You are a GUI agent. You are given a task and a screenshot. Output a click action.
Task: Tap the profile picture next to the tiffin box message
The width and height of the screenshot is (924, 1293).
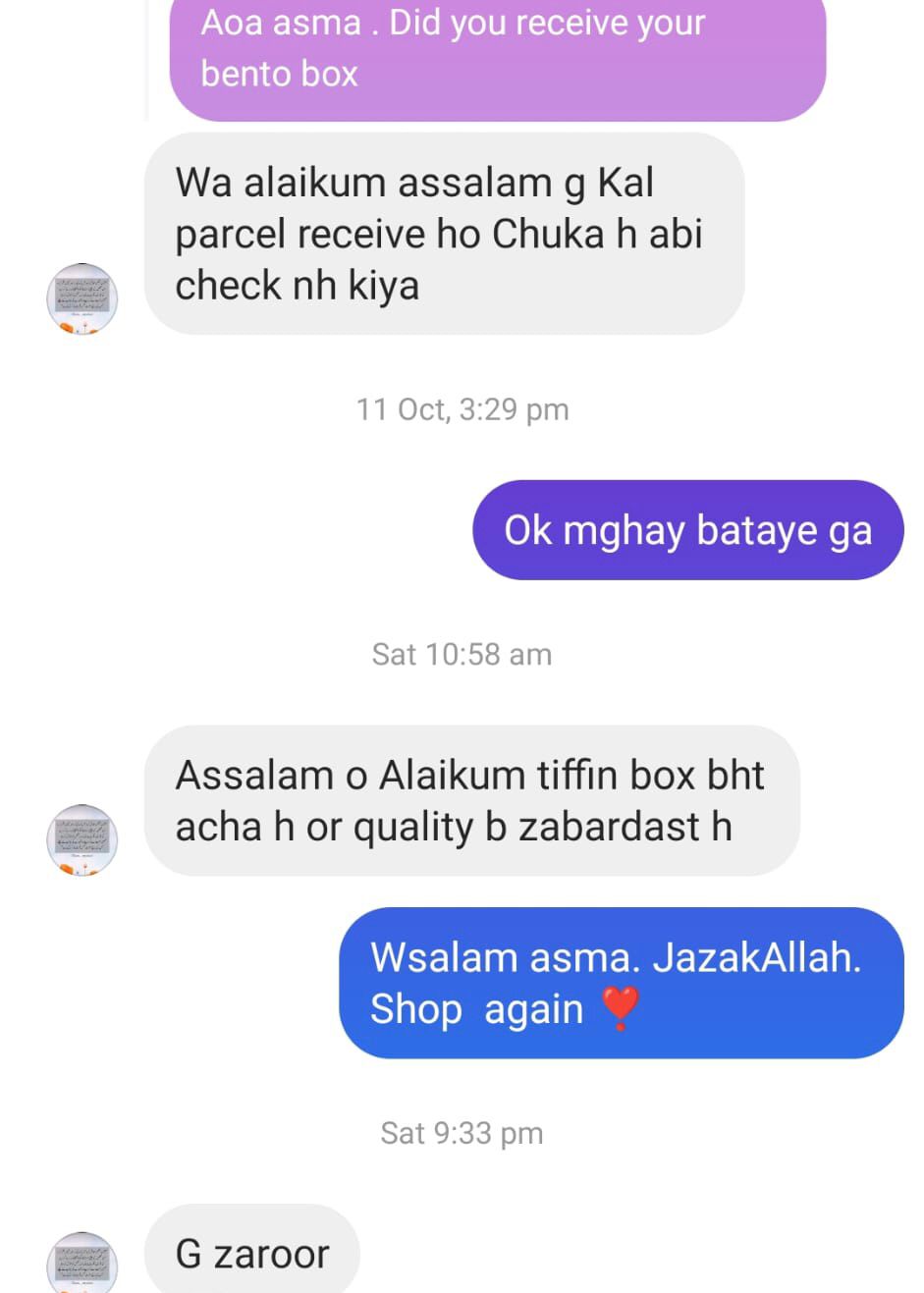[82, 839]
